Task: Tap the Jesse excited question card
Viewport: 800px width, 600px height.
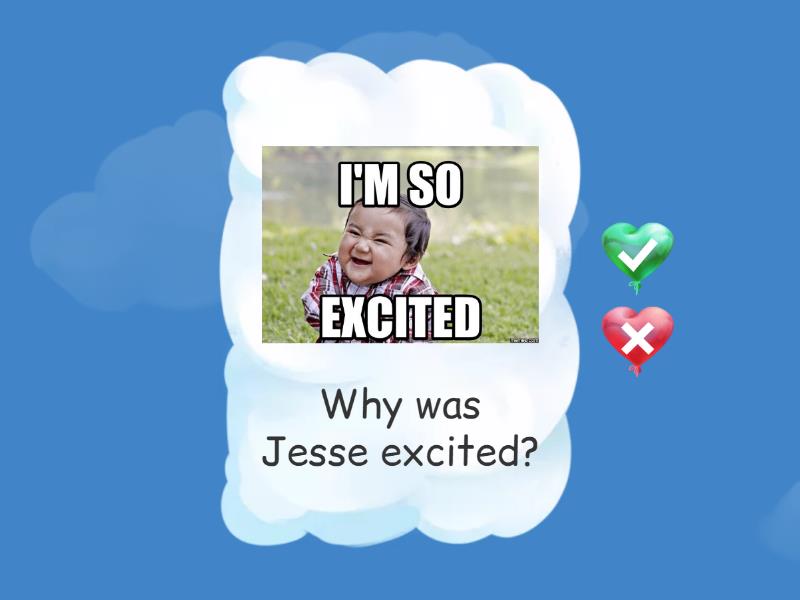Action: coord(400,300)
